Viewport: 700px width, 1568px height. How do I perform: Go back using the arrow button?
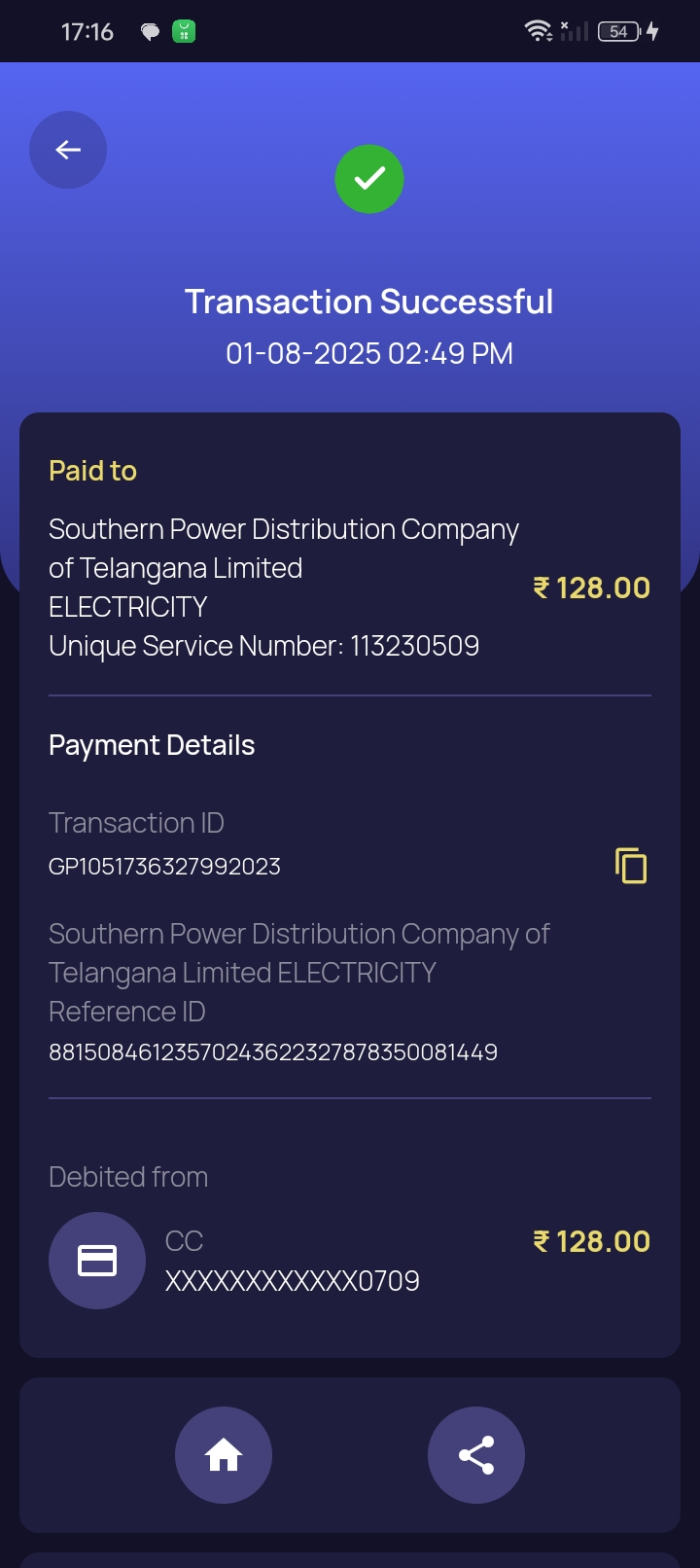[x=68, y=150]
